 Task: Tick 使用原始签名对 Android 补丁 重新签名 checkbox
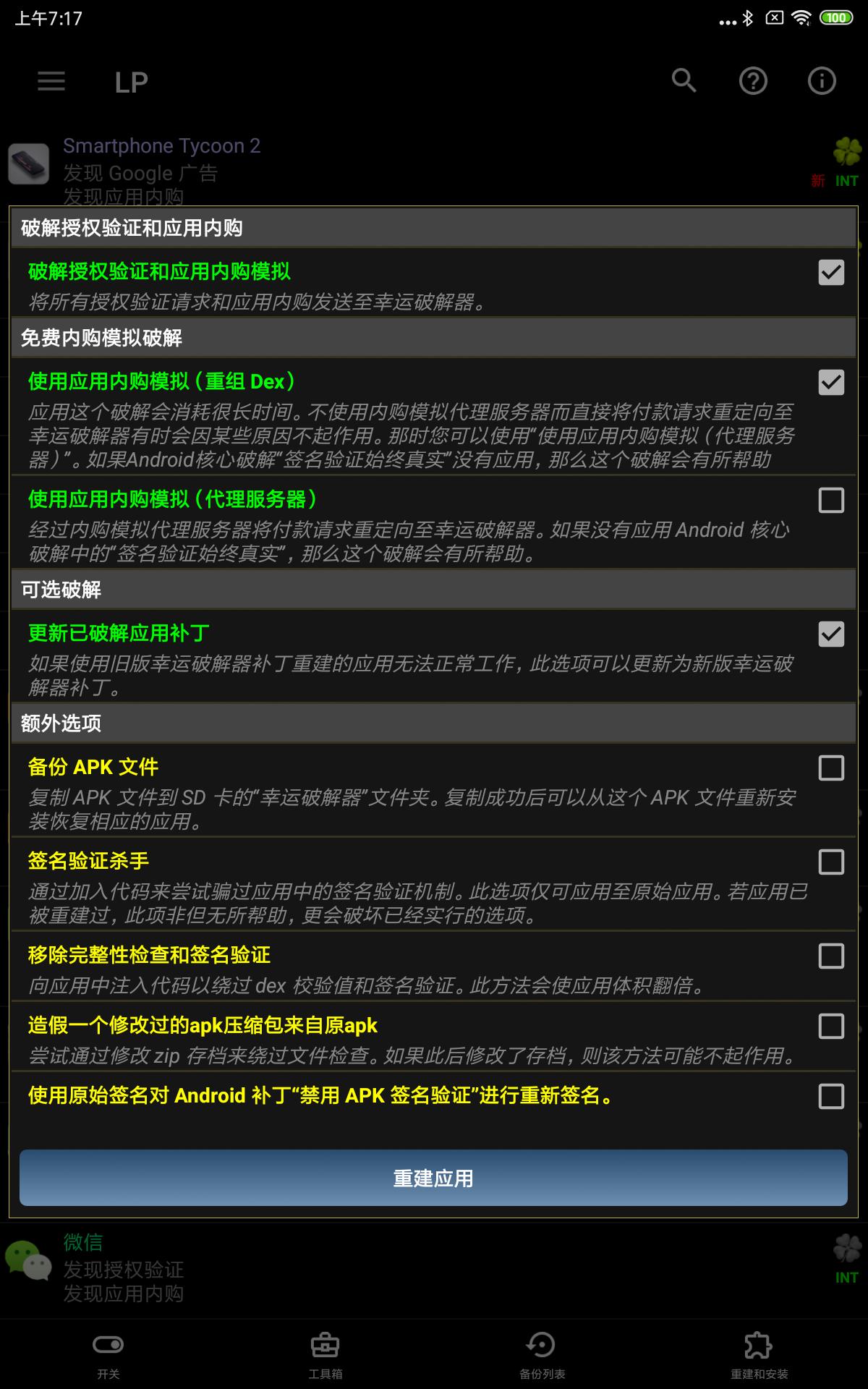tap(830, 1096)
